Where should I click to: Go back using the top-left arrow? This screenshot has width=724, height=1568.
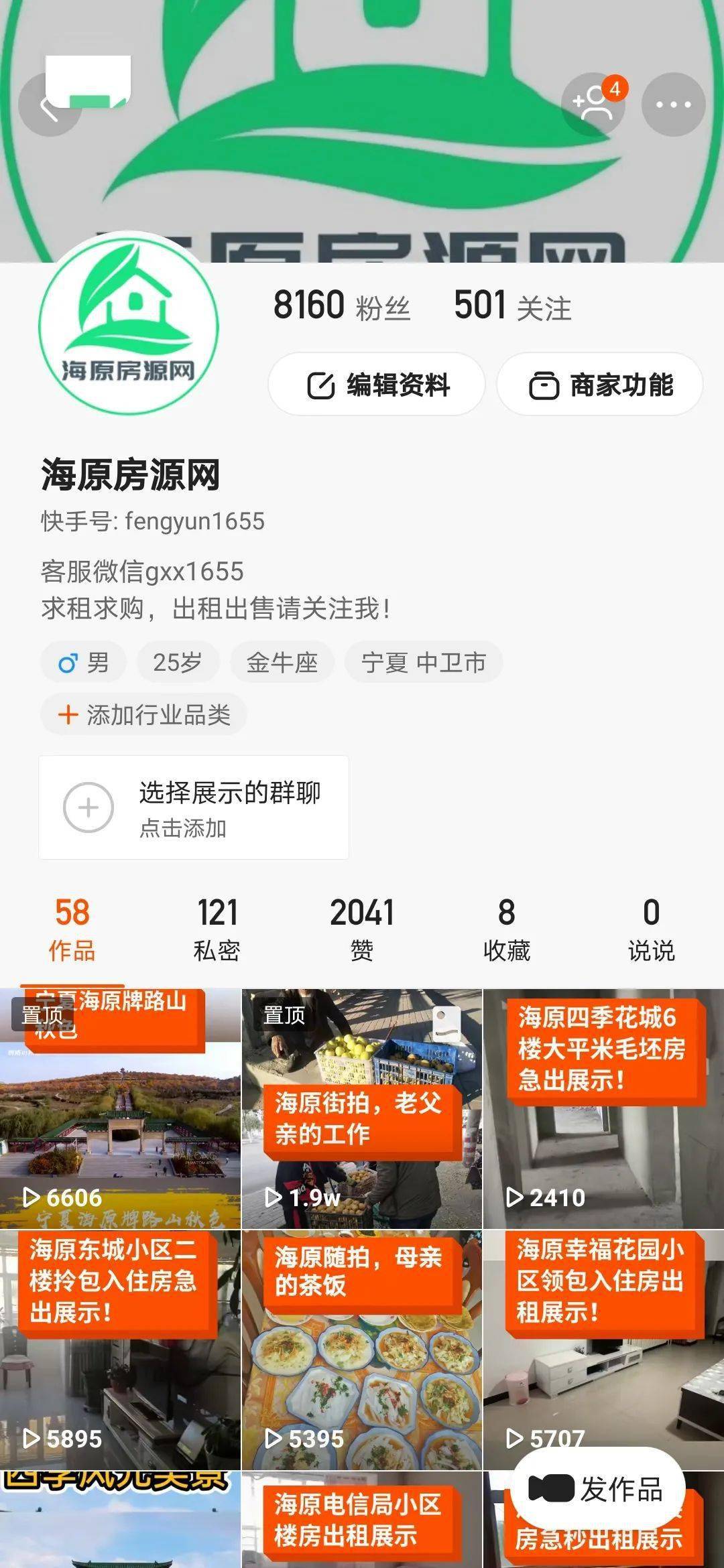[x=50, y=105]
